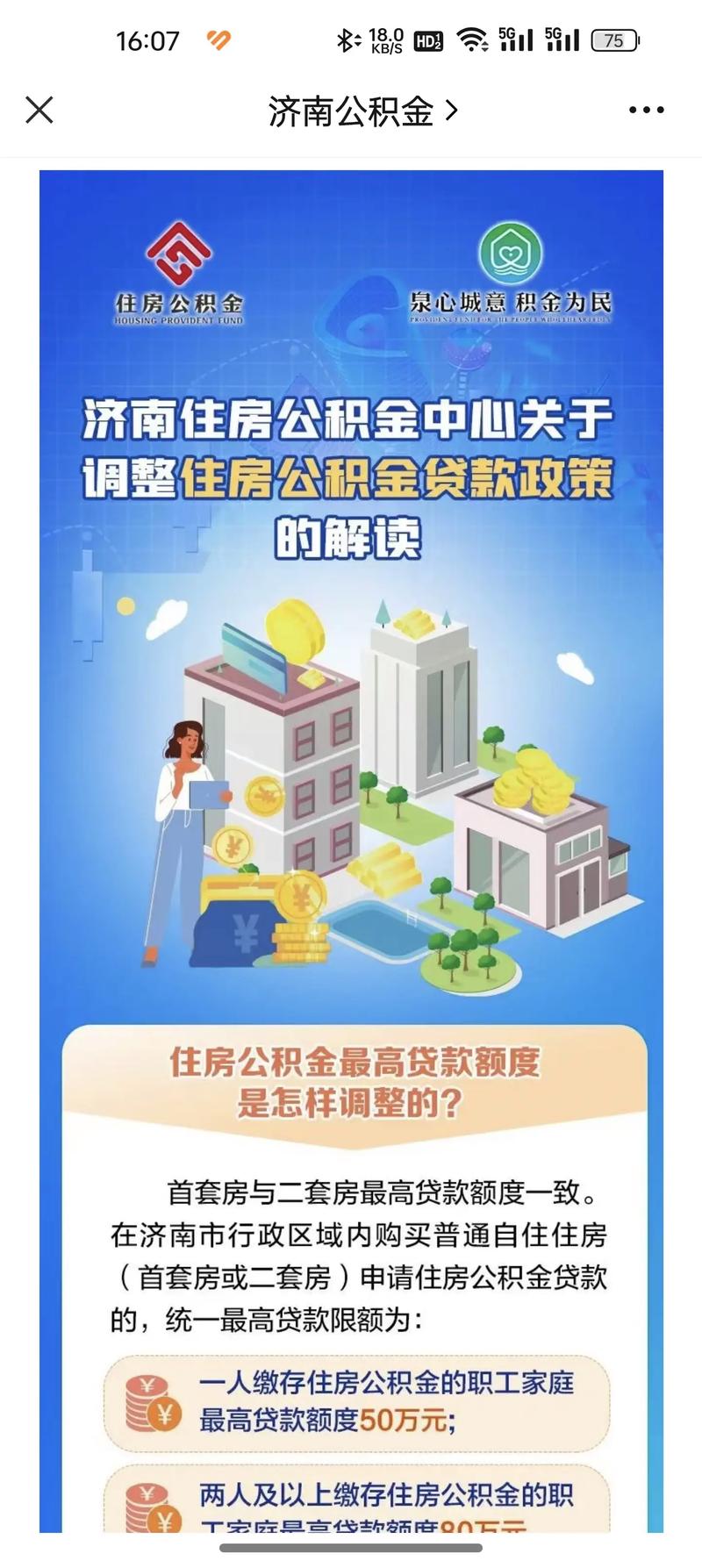Tap the Wi-Fi icon in the status bar
This screenshot has width=702, height=1568.
click(x=473, y=39)
